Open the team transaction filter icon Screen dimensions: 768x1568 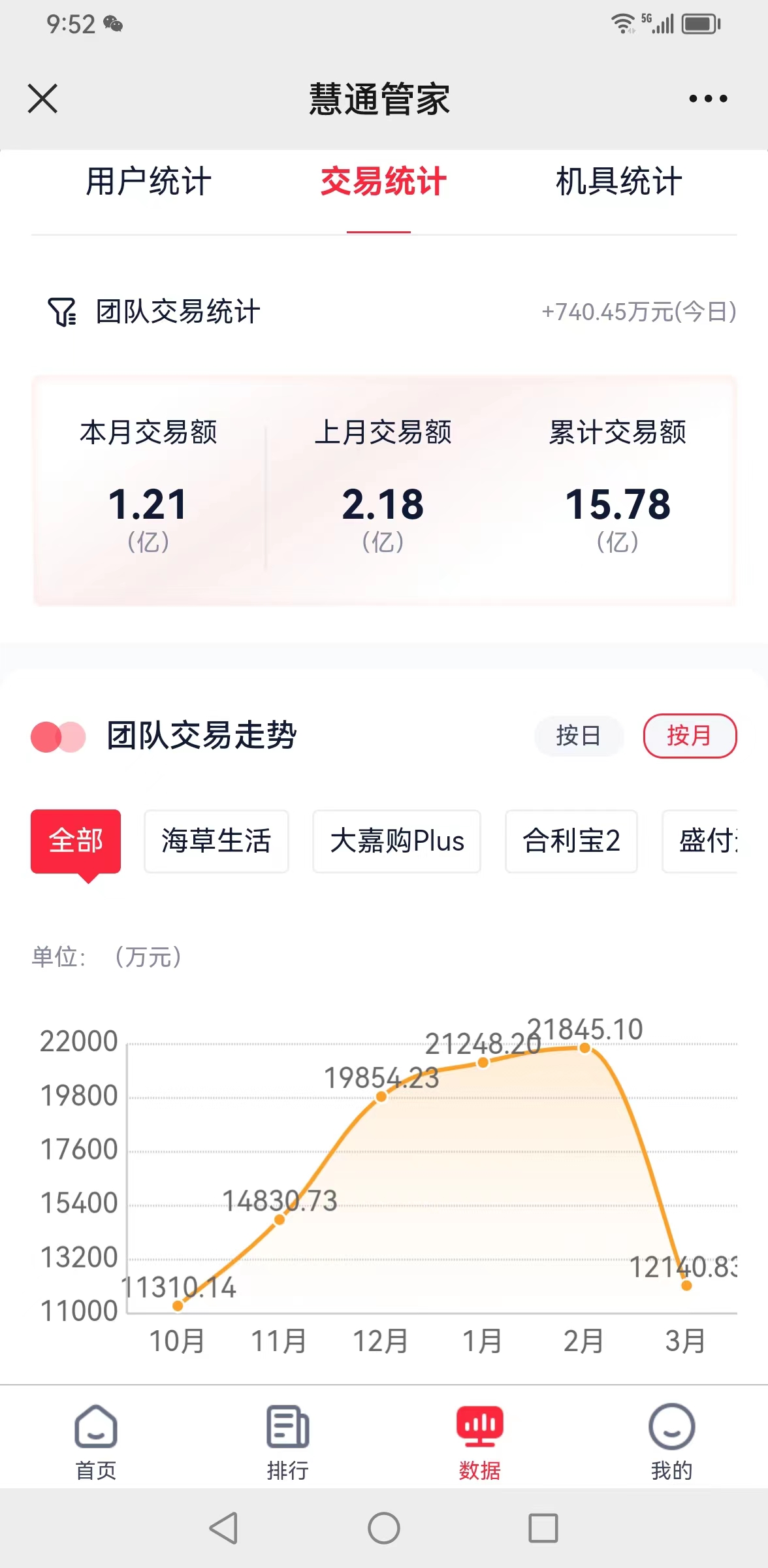62,312
